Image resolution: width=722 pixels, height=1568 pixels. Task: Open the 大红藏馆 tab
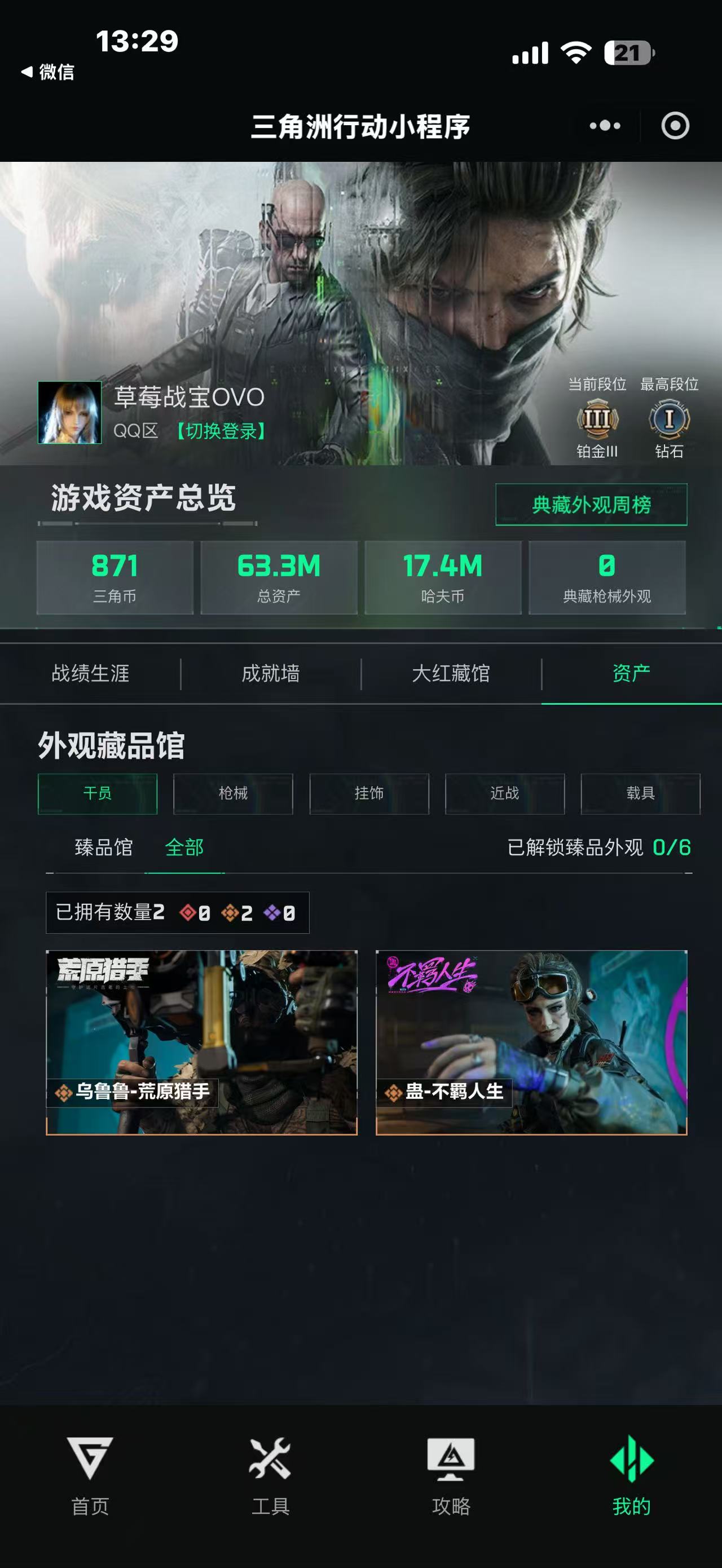coord(451,673)
